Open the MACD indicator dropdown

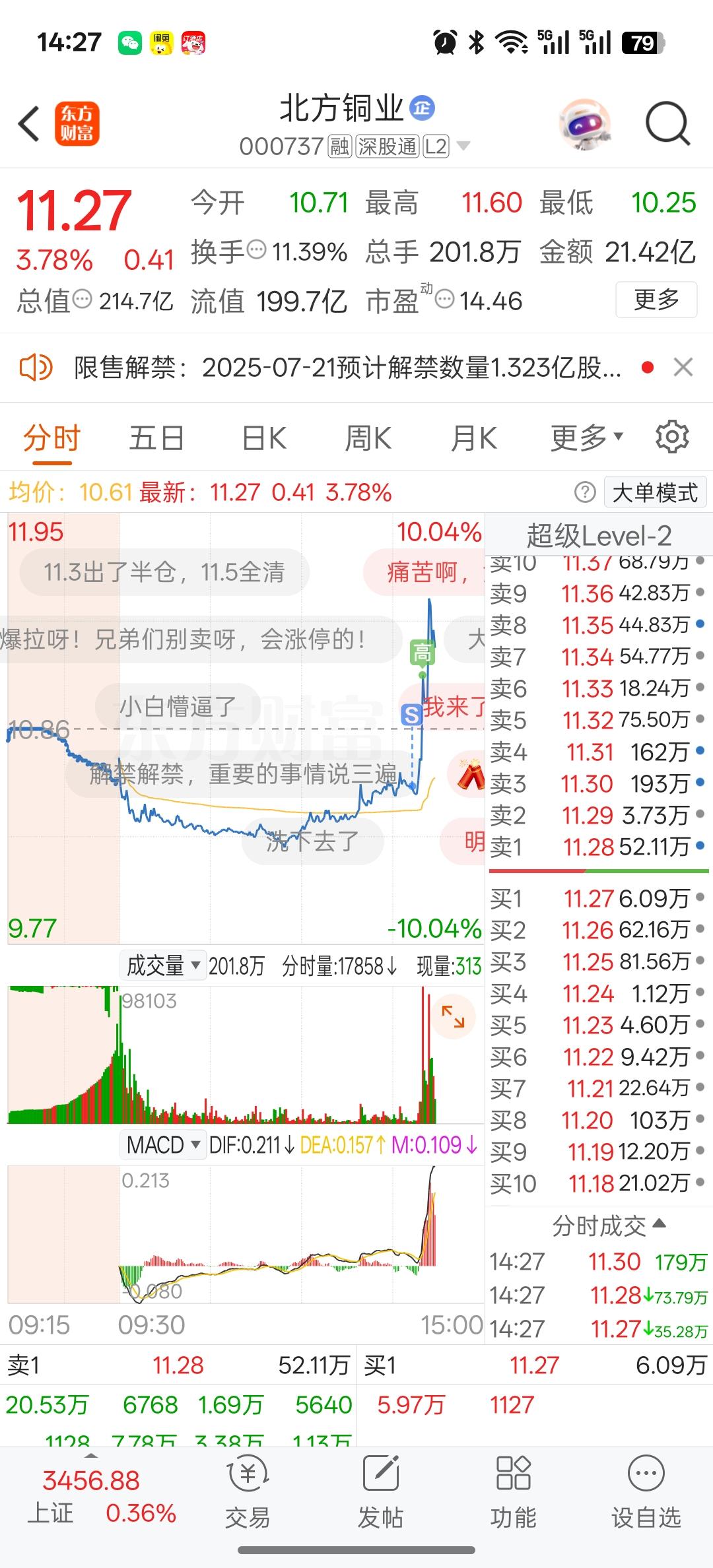pos(162,1144)
